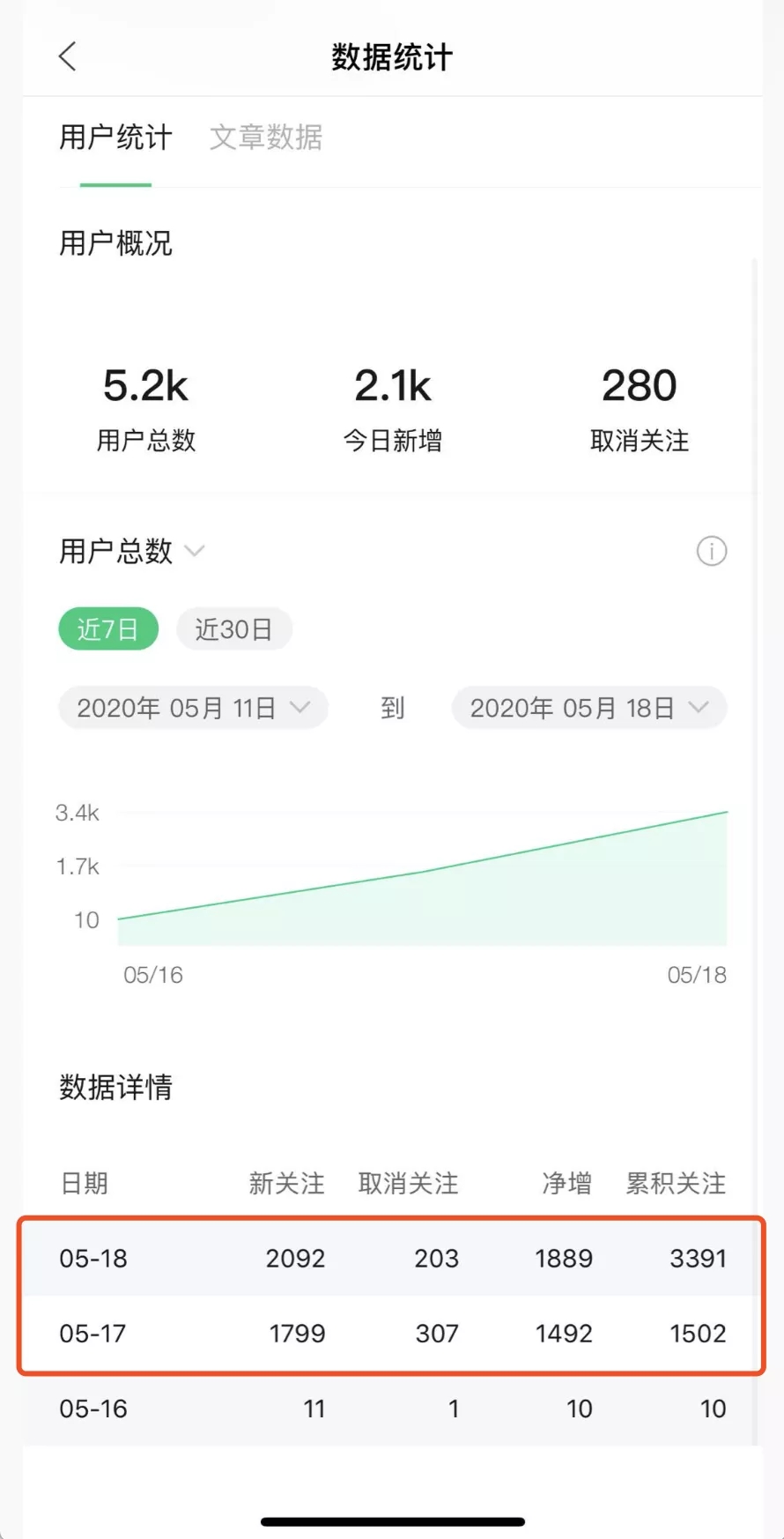784x1539 pixels.
Task: Open the 2020年 05月 11日 start date picker
Action: point(193,707)
